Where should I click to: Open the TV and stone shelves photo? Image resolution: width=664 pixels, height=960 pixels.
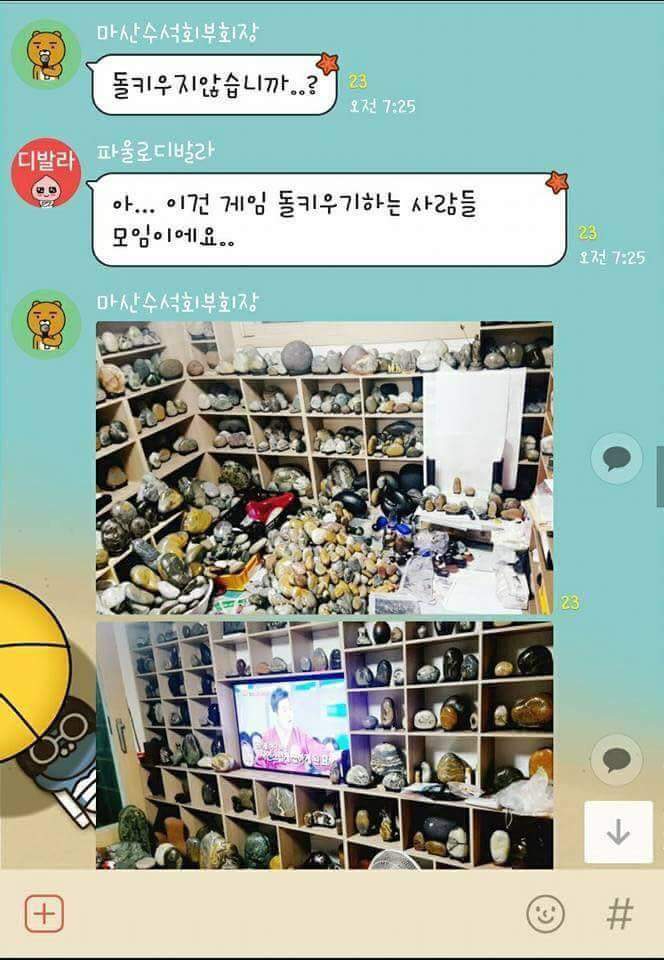click(324, 744)
